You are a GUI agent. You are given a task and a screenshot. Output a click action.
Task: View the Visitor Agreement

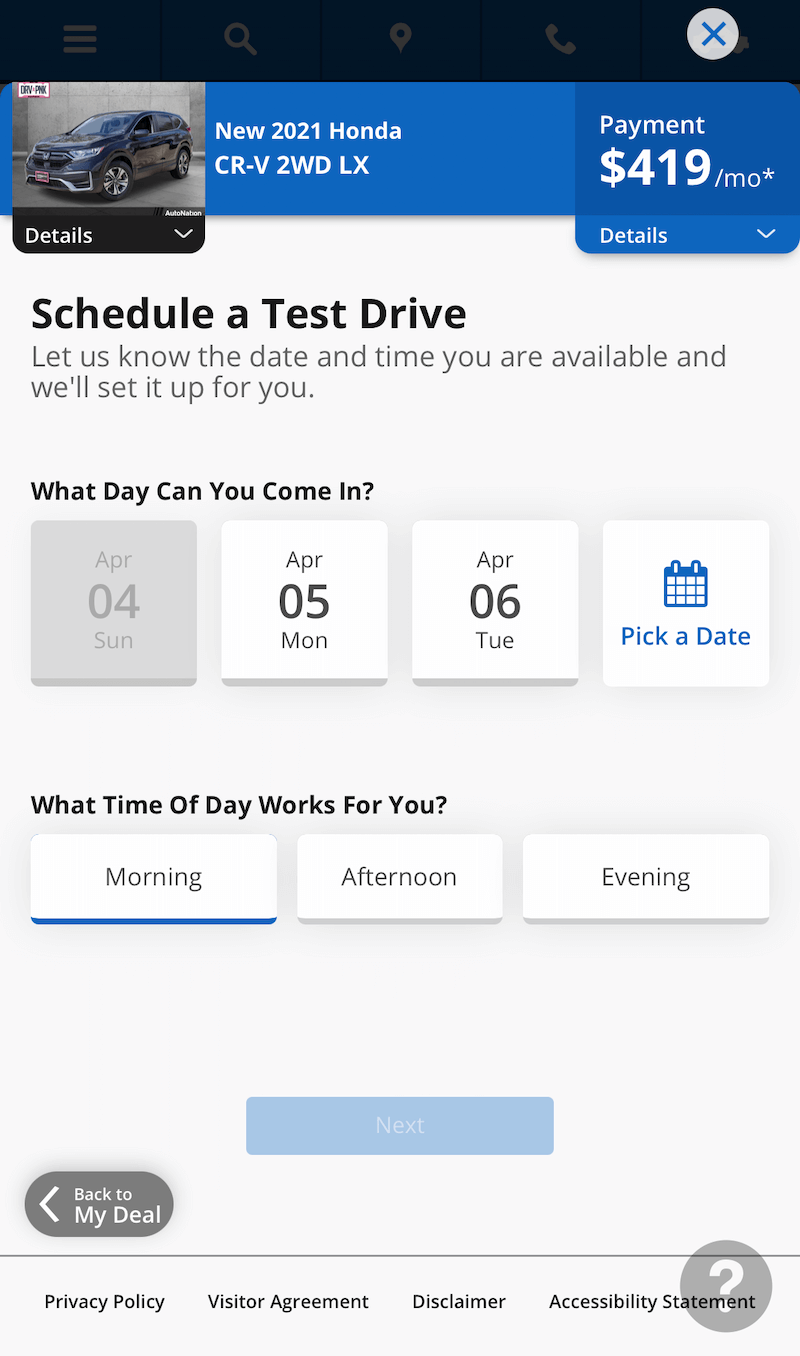[x=288, y=1301]
